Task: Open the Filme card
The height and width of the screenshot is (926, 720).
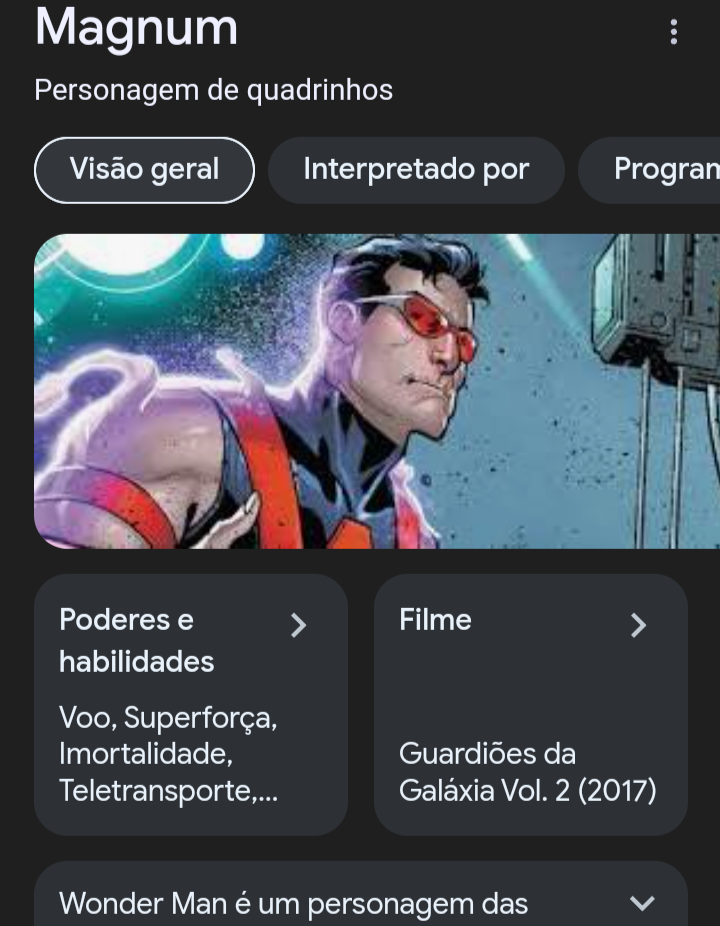Action: click(530, 704)
